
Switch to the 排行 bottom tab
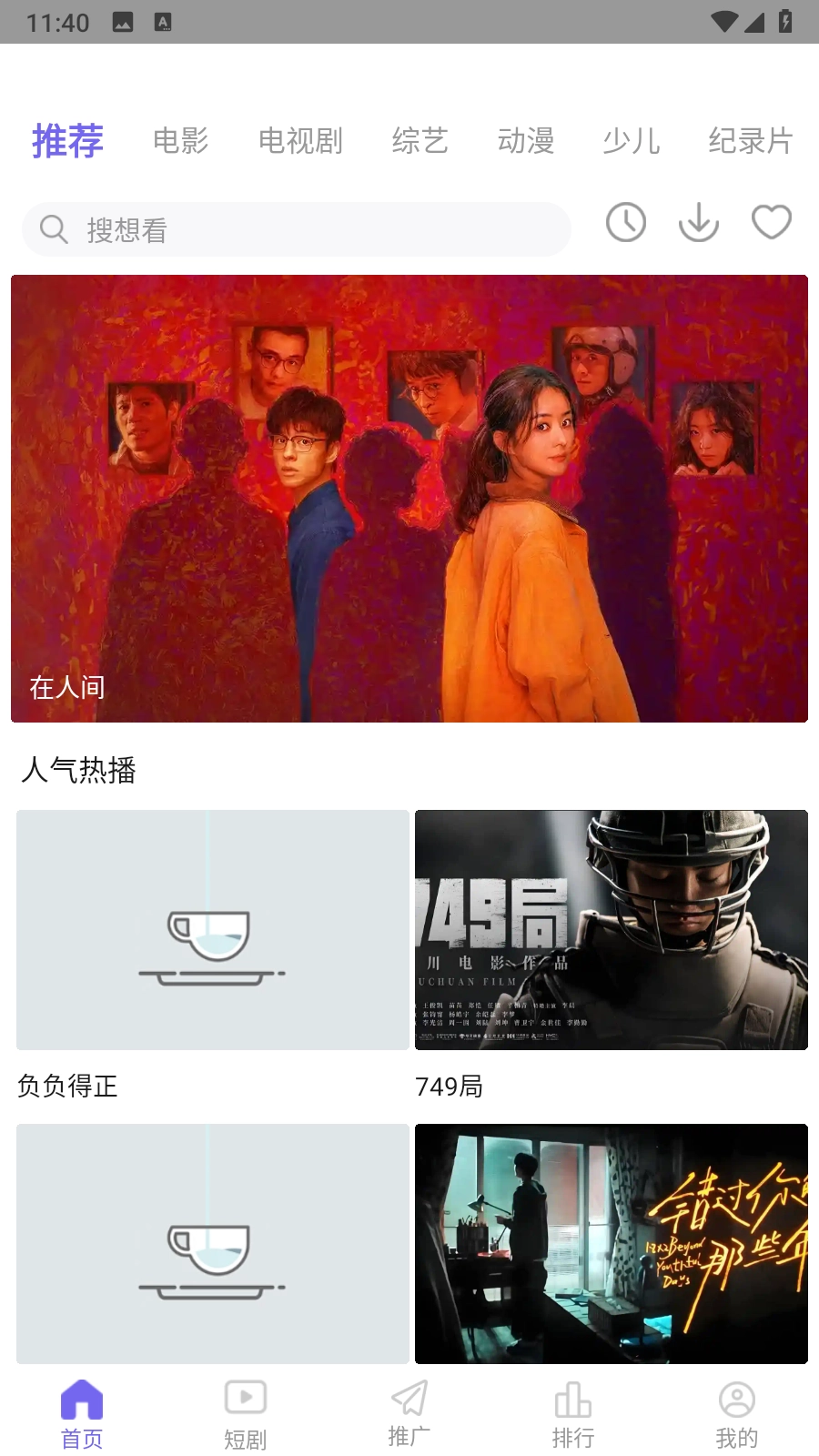tap(573, 1415)
